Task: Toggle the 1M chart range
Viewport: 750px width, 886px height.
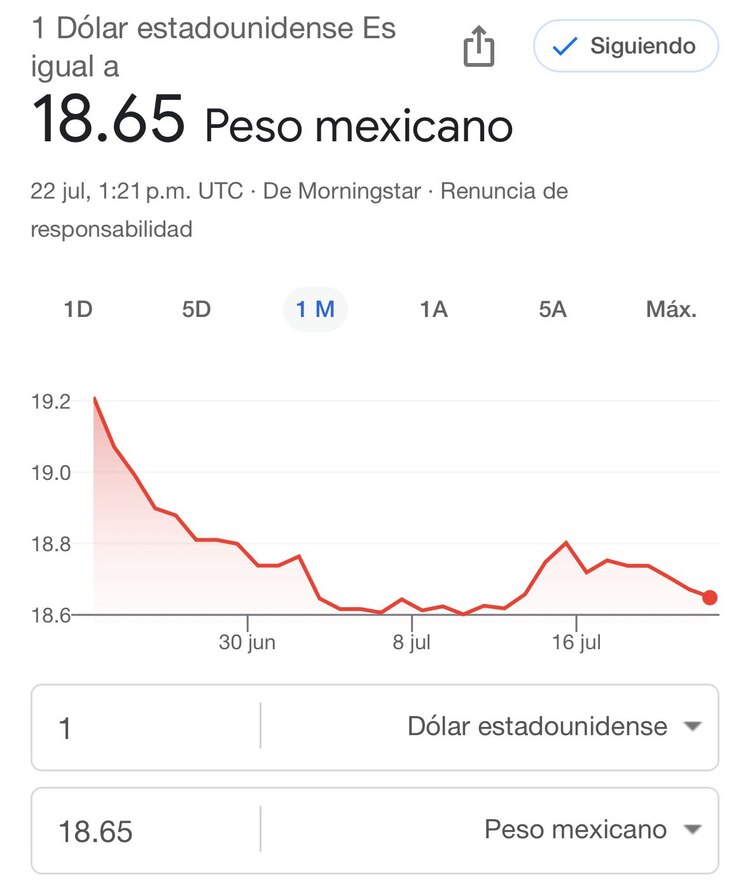Action: click(315, 310)
